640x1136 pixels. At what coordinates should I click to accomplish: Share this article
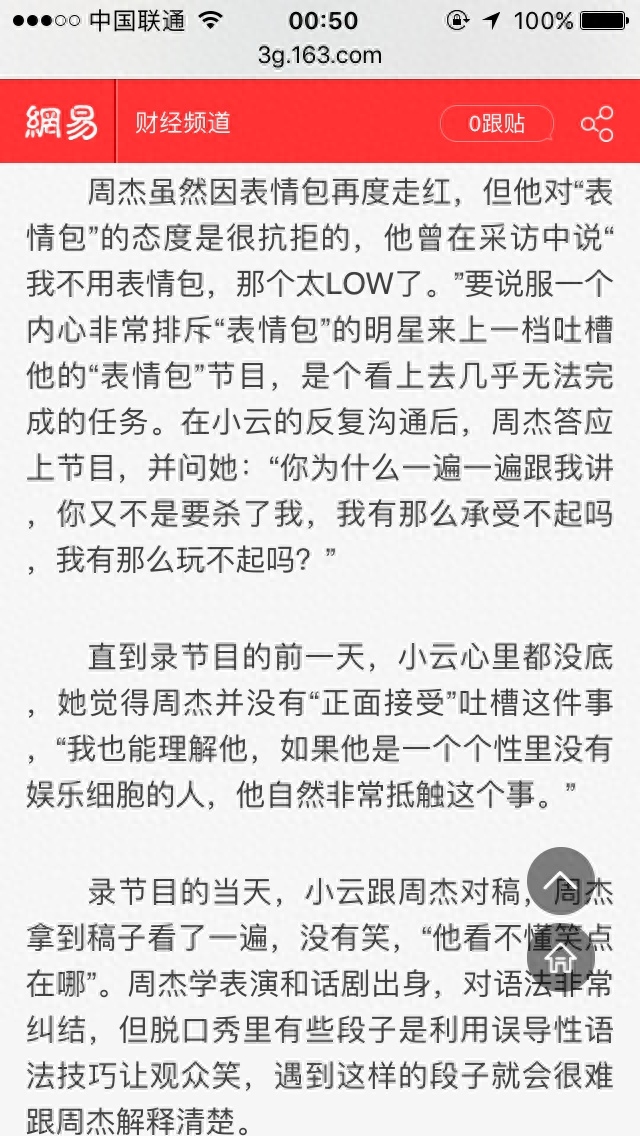tap(597, 124)
